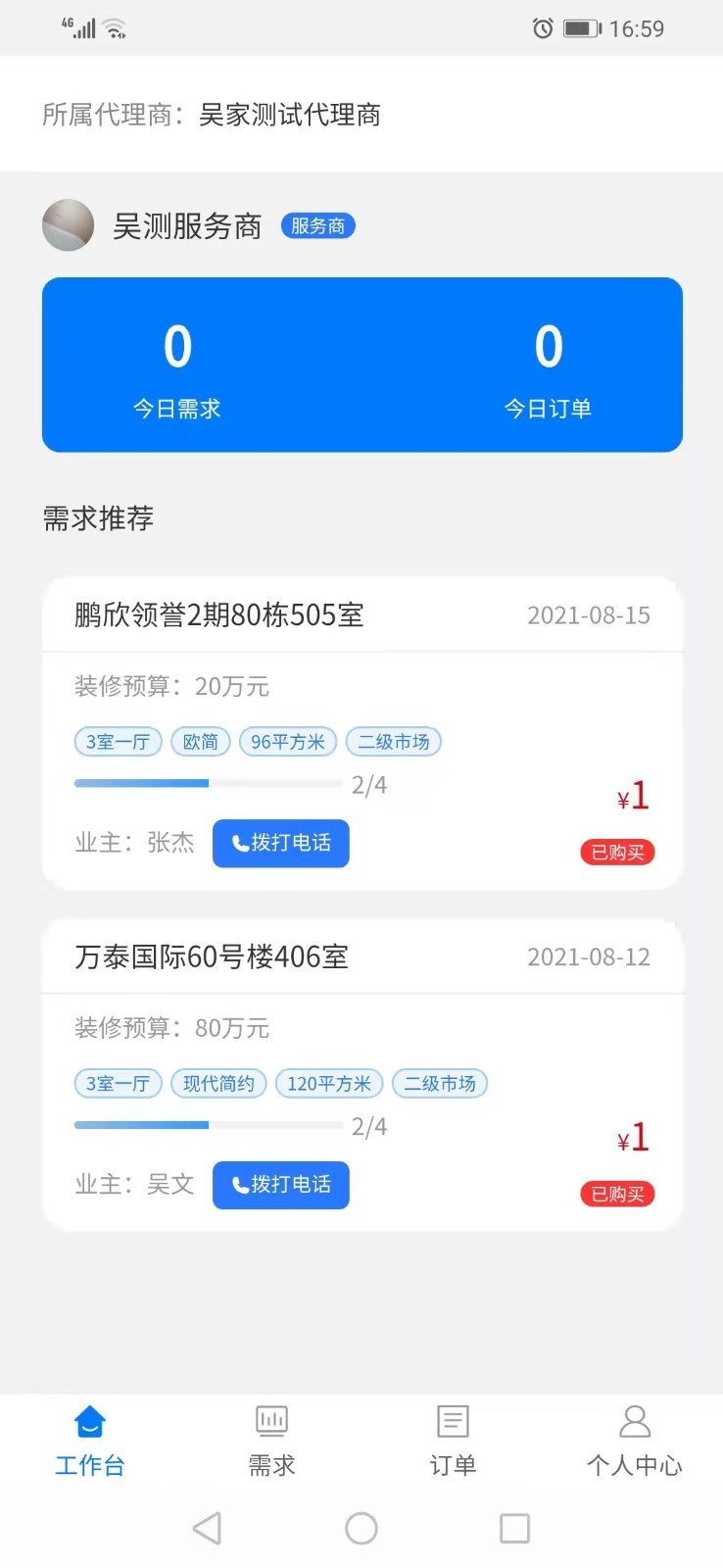The width and height of the screenshot is (723, 1568).
Task: Select the 欧简 style tag
Action: pyautogui.click(x=200, y=742)
